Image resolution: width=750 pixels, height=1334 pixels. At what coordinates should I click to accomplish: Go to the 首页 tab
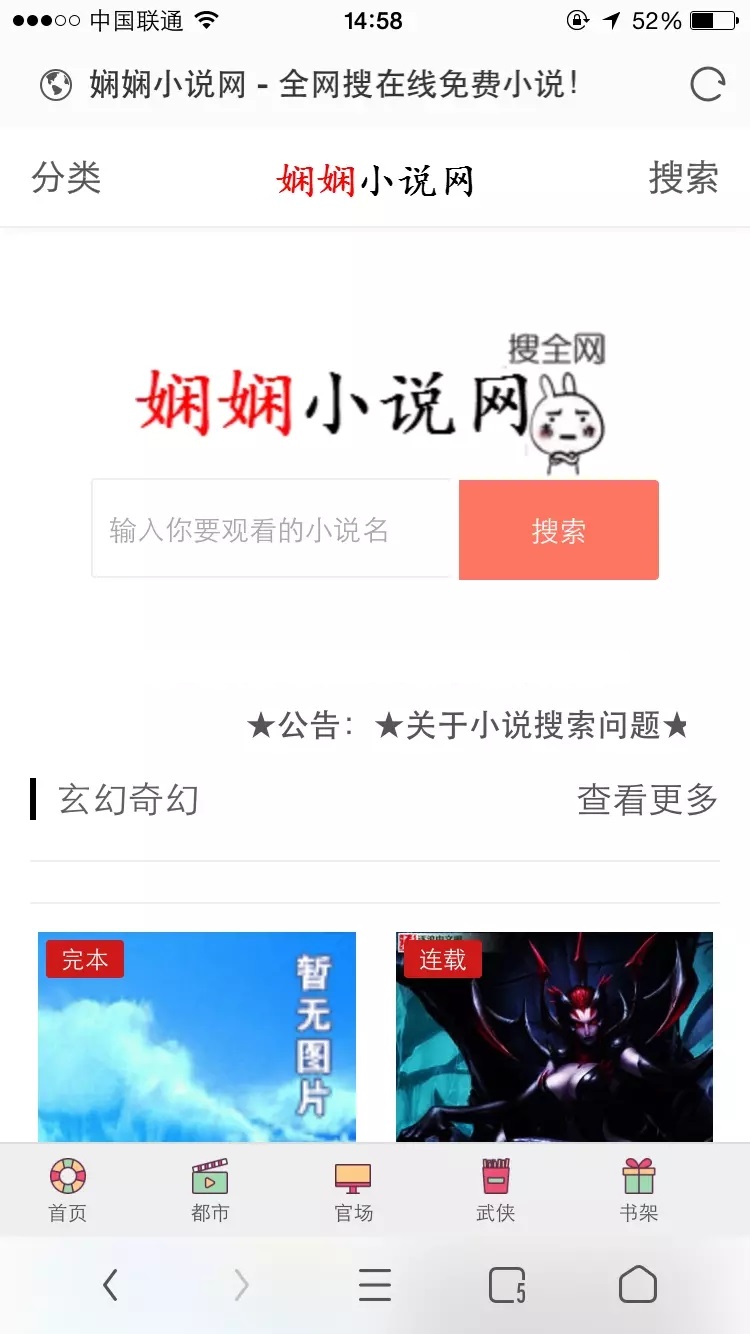68,1190
